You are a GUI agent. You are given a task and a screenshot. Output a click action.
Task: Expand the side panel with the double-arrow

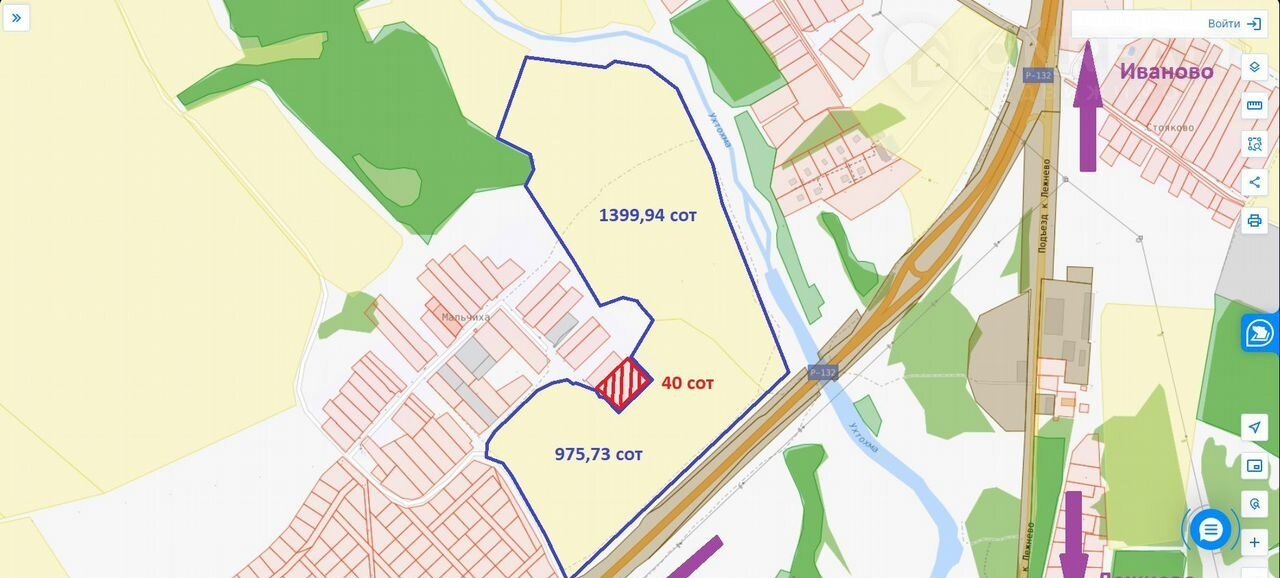[16, 18]
